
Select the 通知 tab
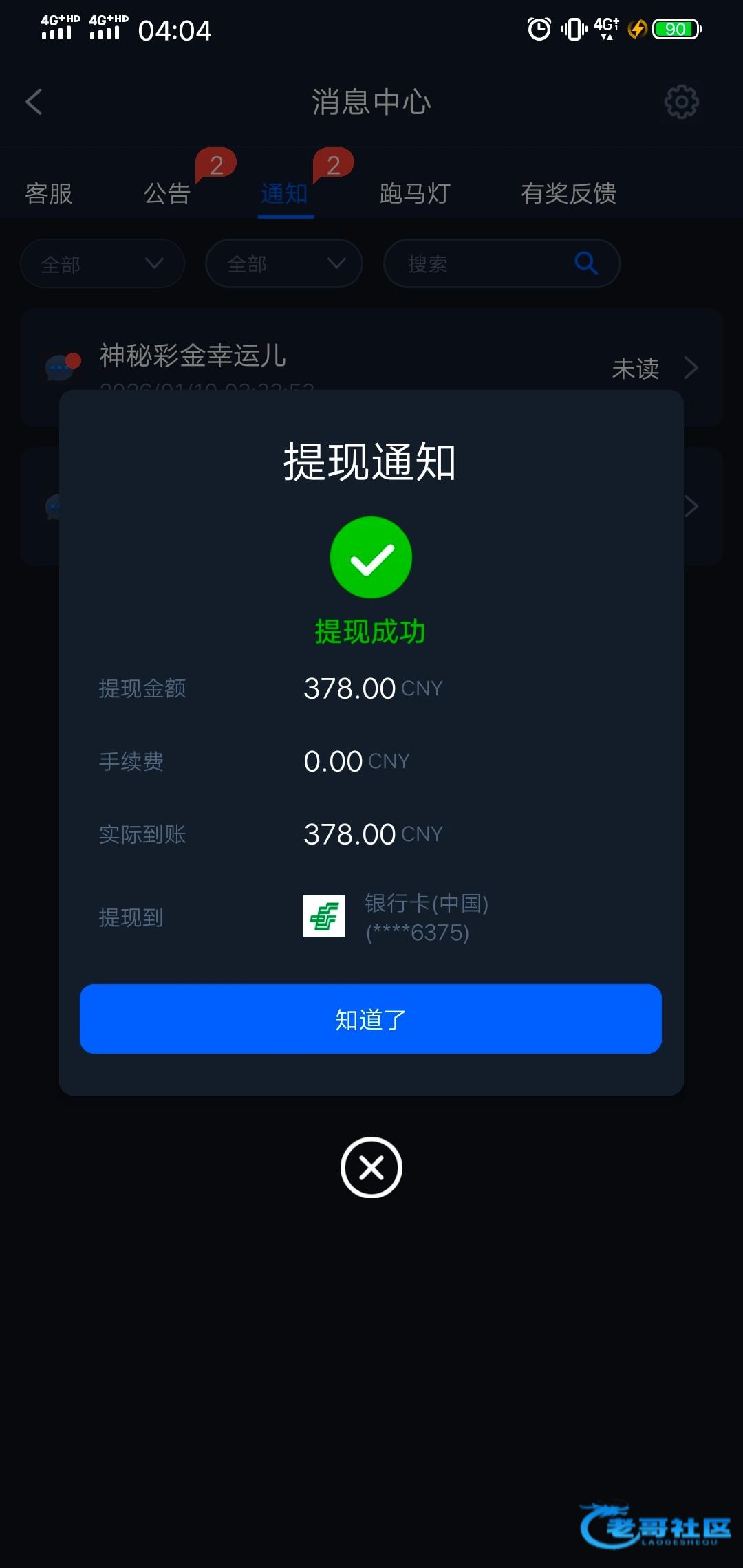pyautogui.click(x=285, y=193)
